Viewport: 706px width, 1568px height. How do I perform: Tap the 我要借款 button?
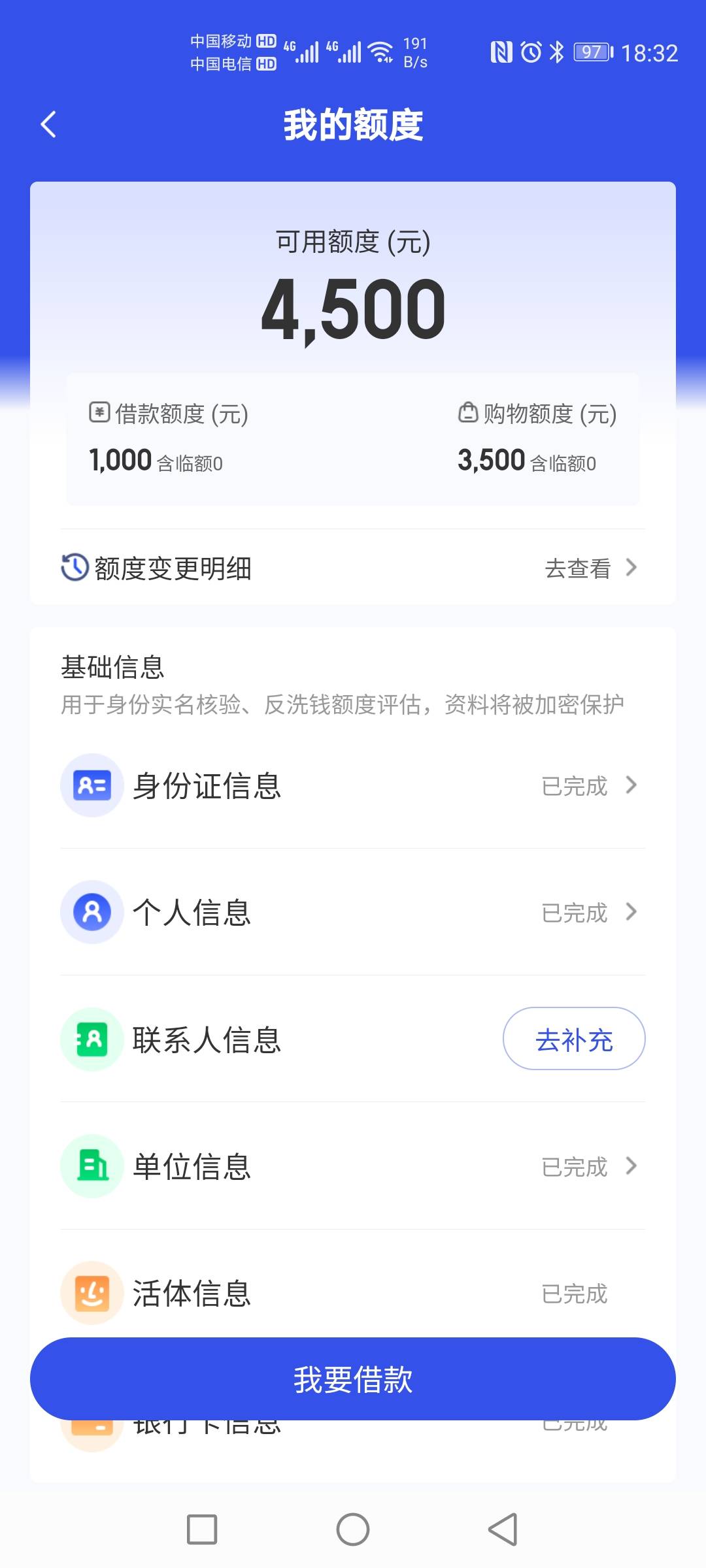353,1379
